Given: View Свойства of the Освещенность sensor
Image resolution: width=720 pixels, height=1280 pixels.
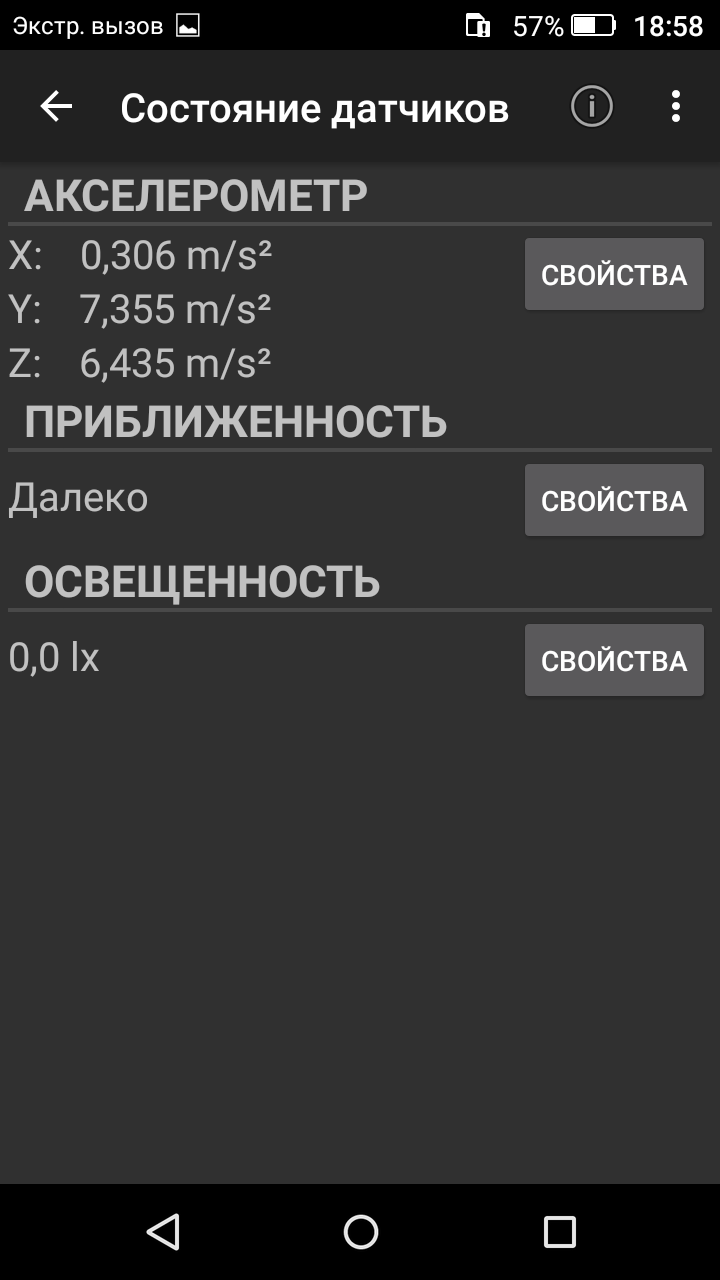Looking at the screenshot, I should click(x=614, y=660).
